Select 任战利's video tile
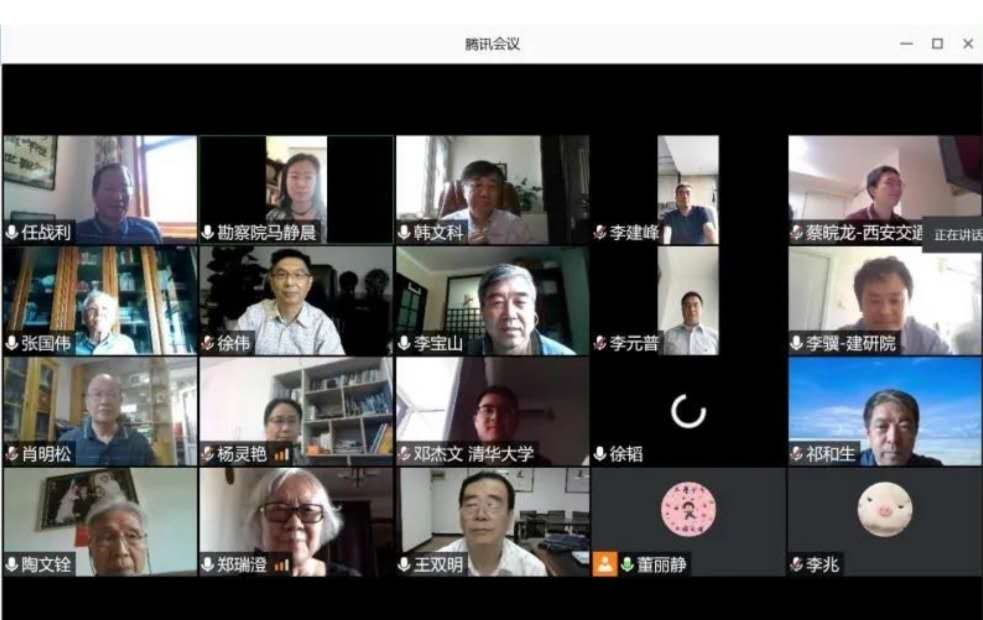The image size is (983, 620). pos(99,189)
